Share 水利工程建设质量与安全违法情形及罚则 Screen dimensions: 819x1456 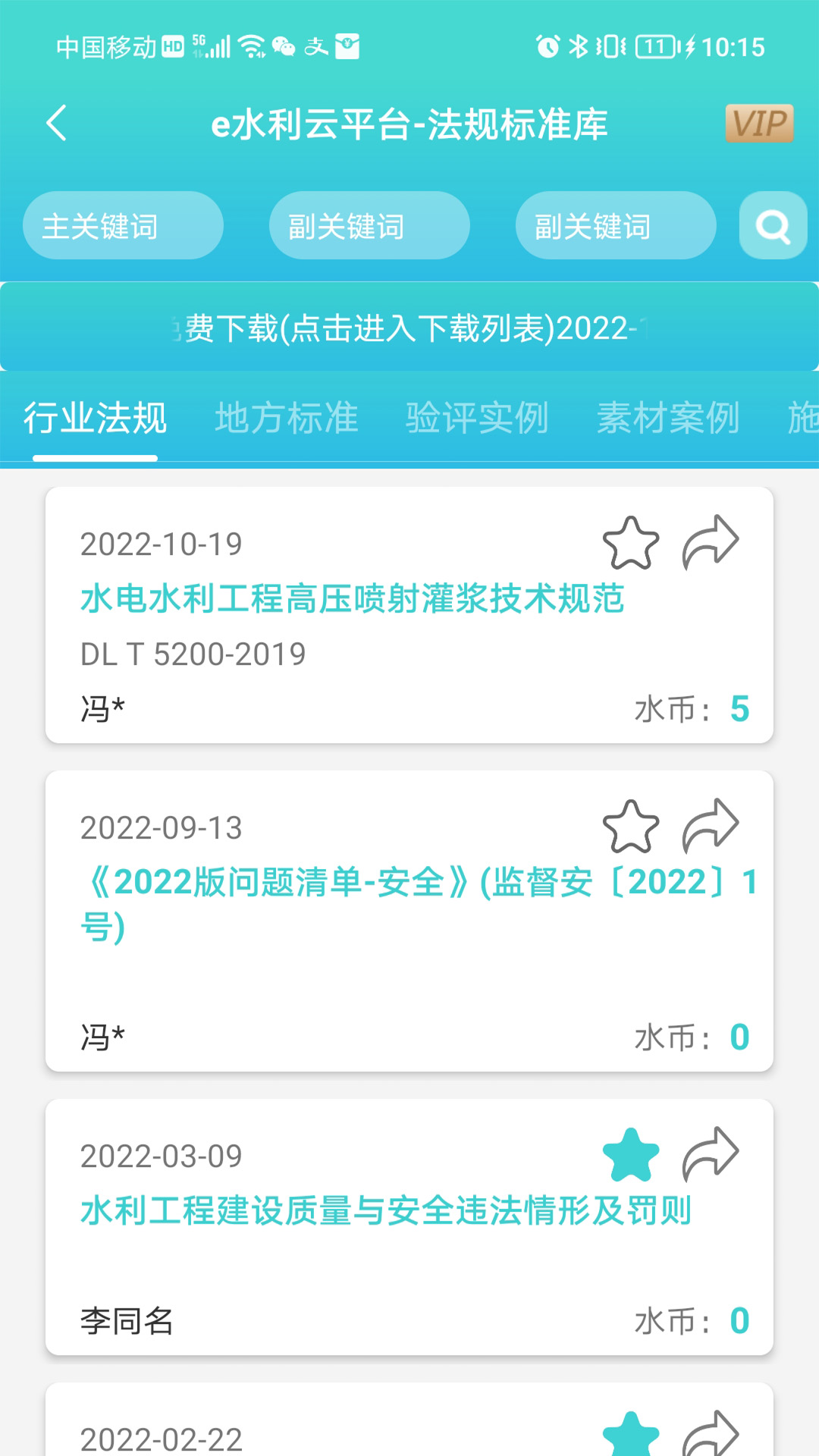(x=711, y=1155)
